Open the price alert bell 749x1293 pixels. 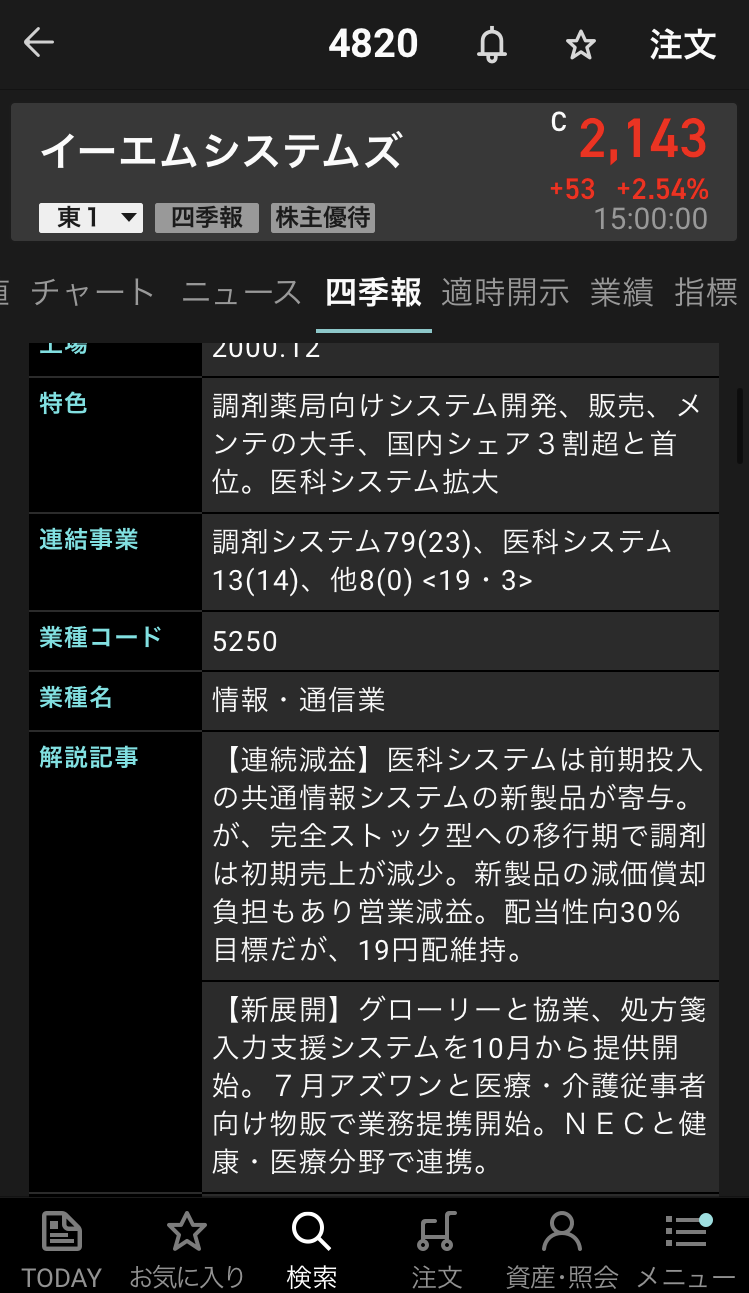coord(491,45)
